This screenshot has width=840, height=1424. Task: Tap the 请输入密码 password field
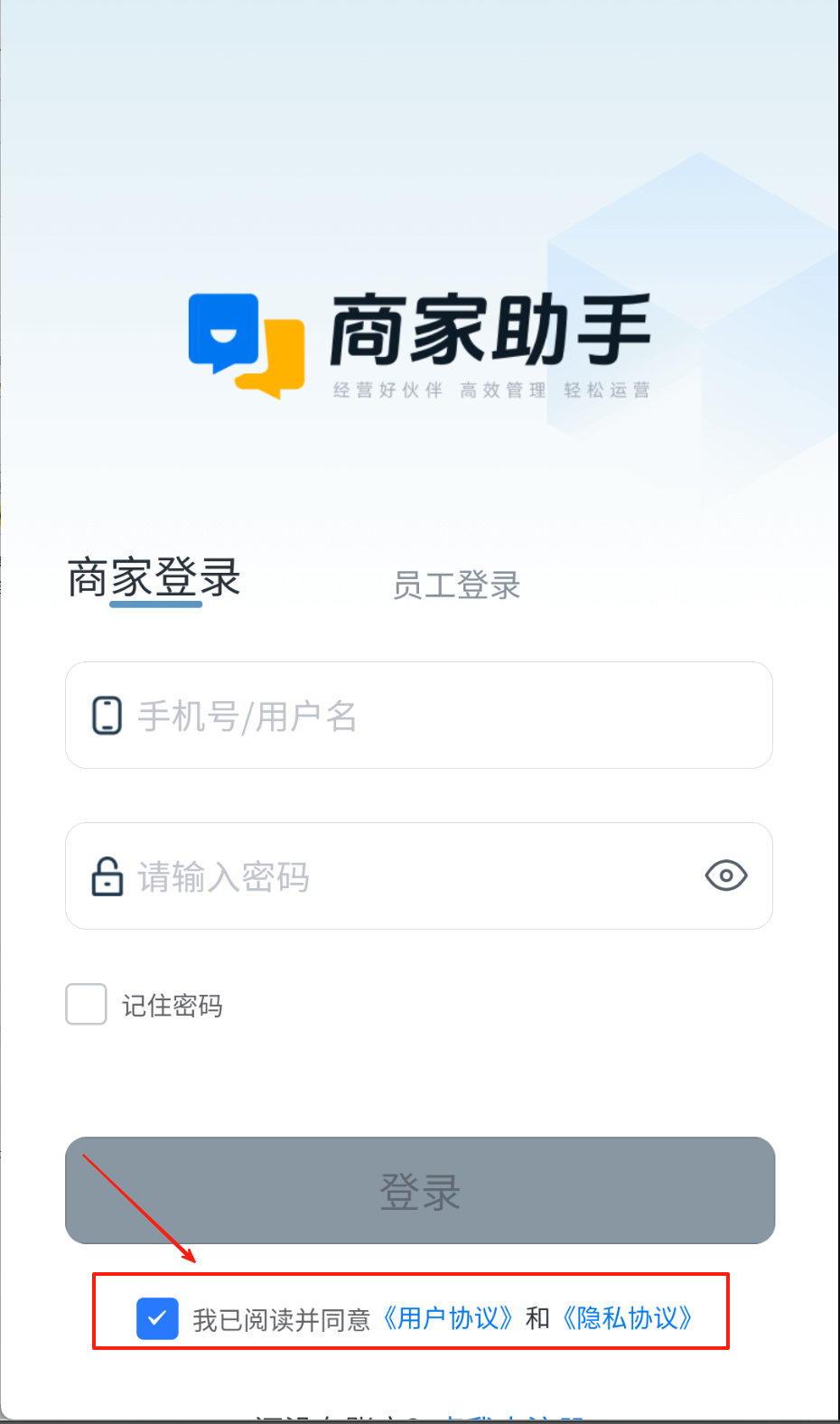pos(406,876)
